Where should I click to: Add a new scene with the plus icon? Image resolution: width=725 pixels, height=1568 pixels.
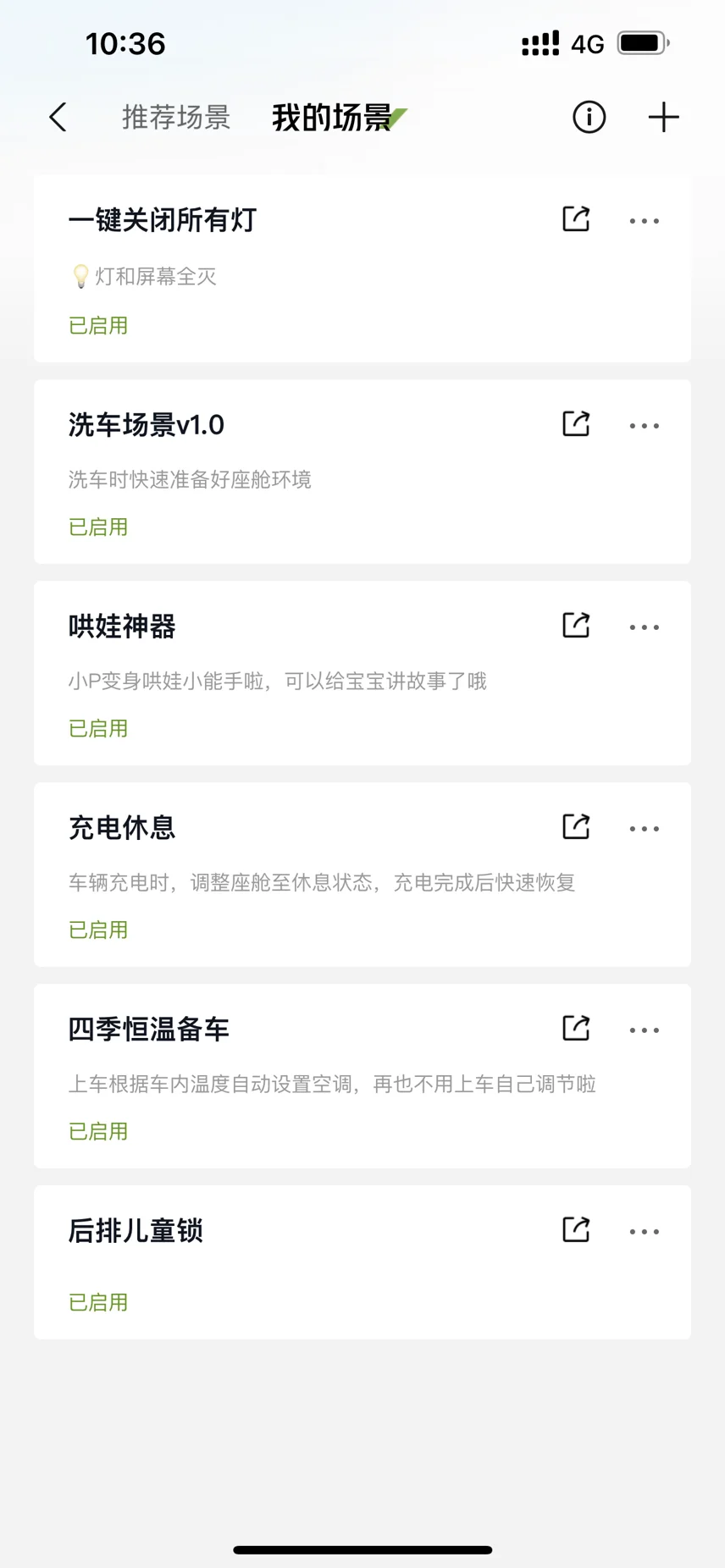pyautogui.click(x=663, y=117)
